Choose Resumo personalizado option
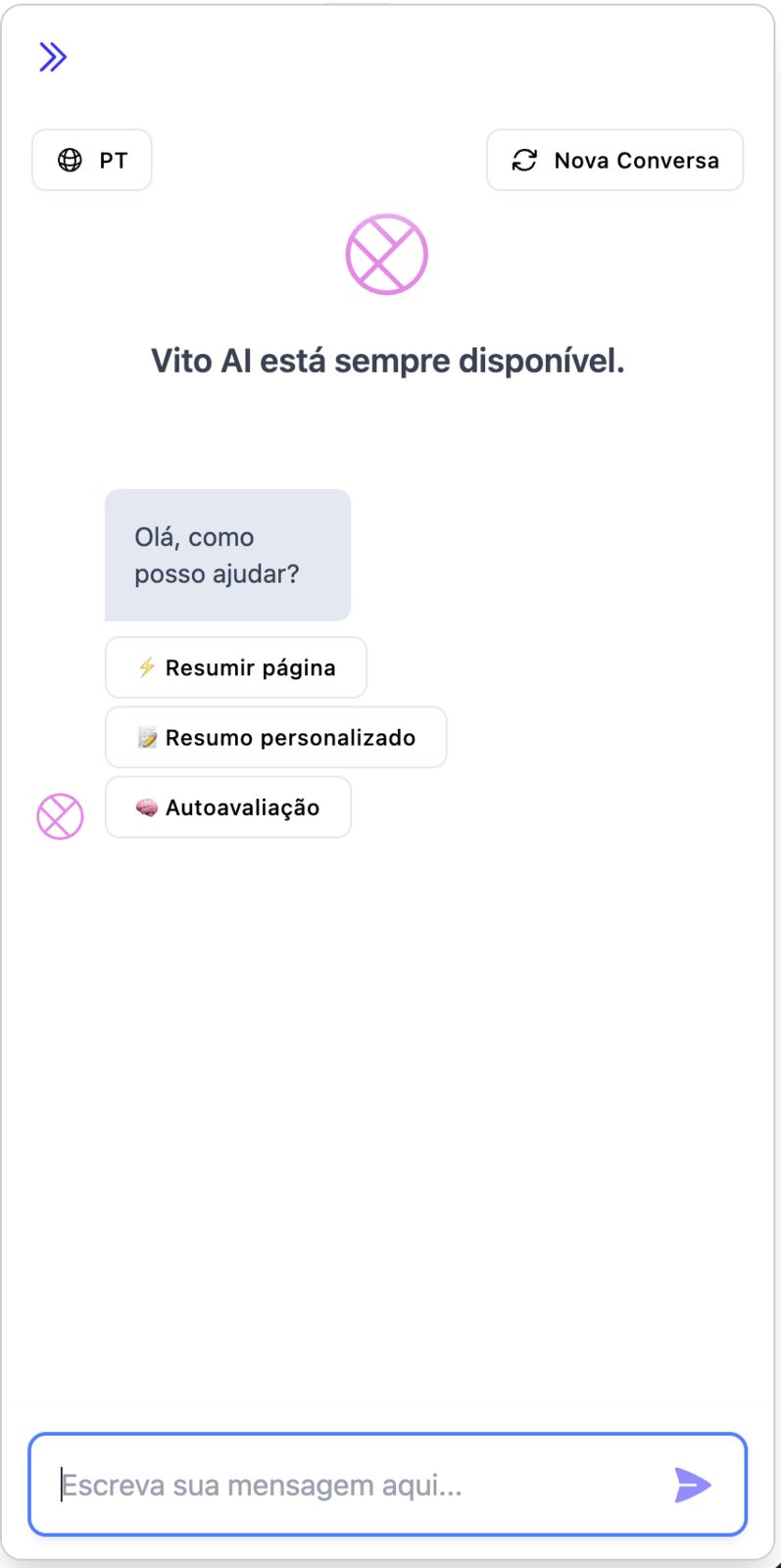The image size is (781, 1568). coord(276,737)
